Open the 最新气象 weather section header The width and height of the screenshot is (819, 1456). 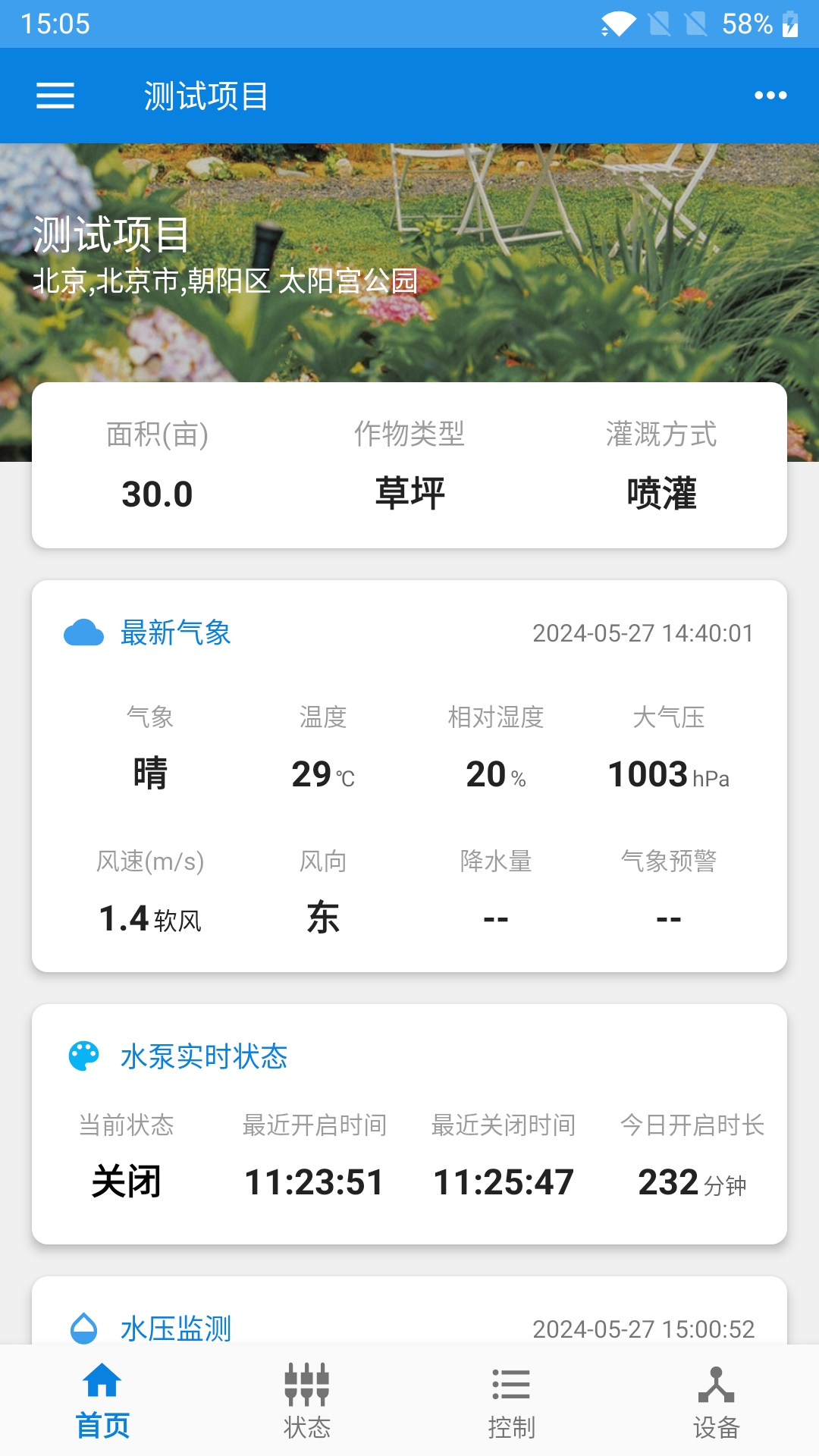[177, 632]
